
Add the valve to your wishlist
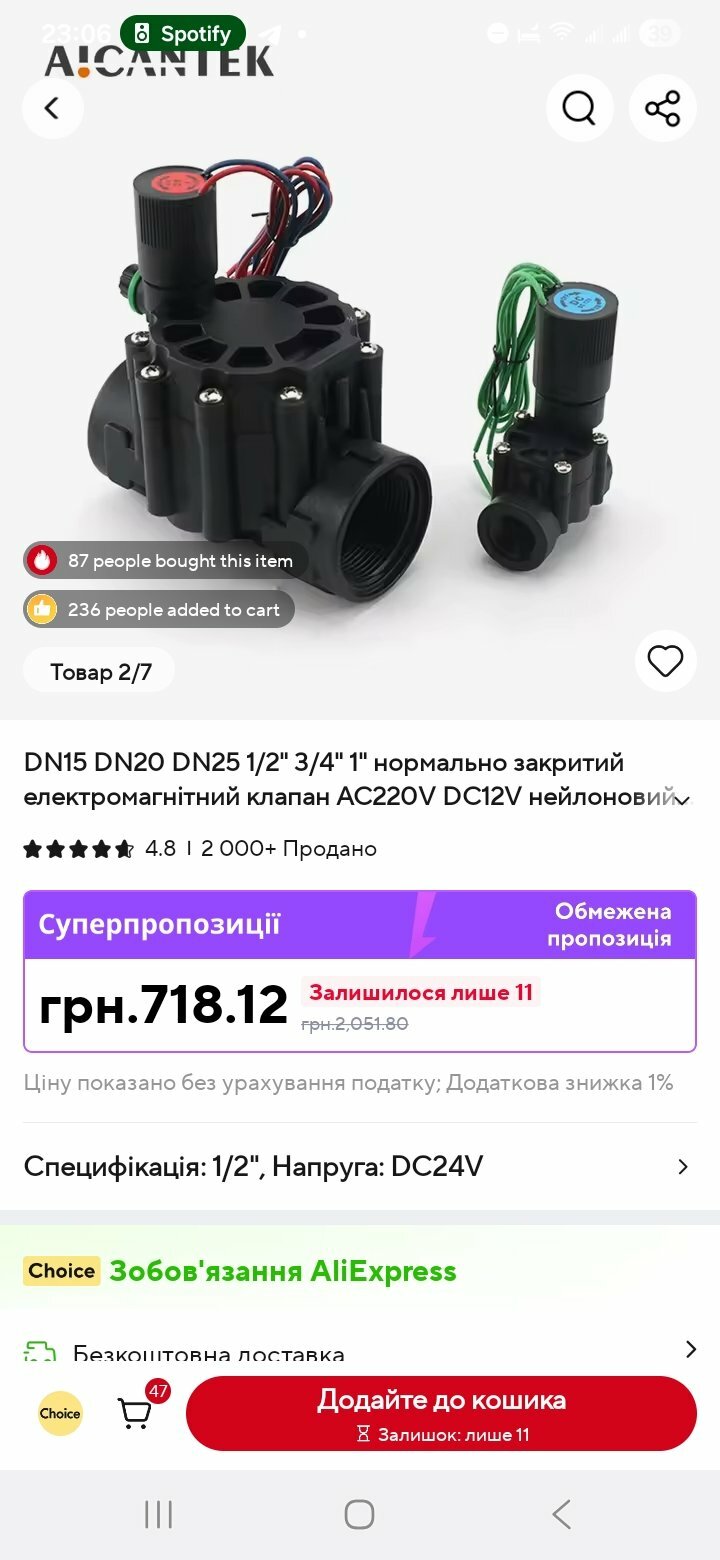(x=665, y=661)
